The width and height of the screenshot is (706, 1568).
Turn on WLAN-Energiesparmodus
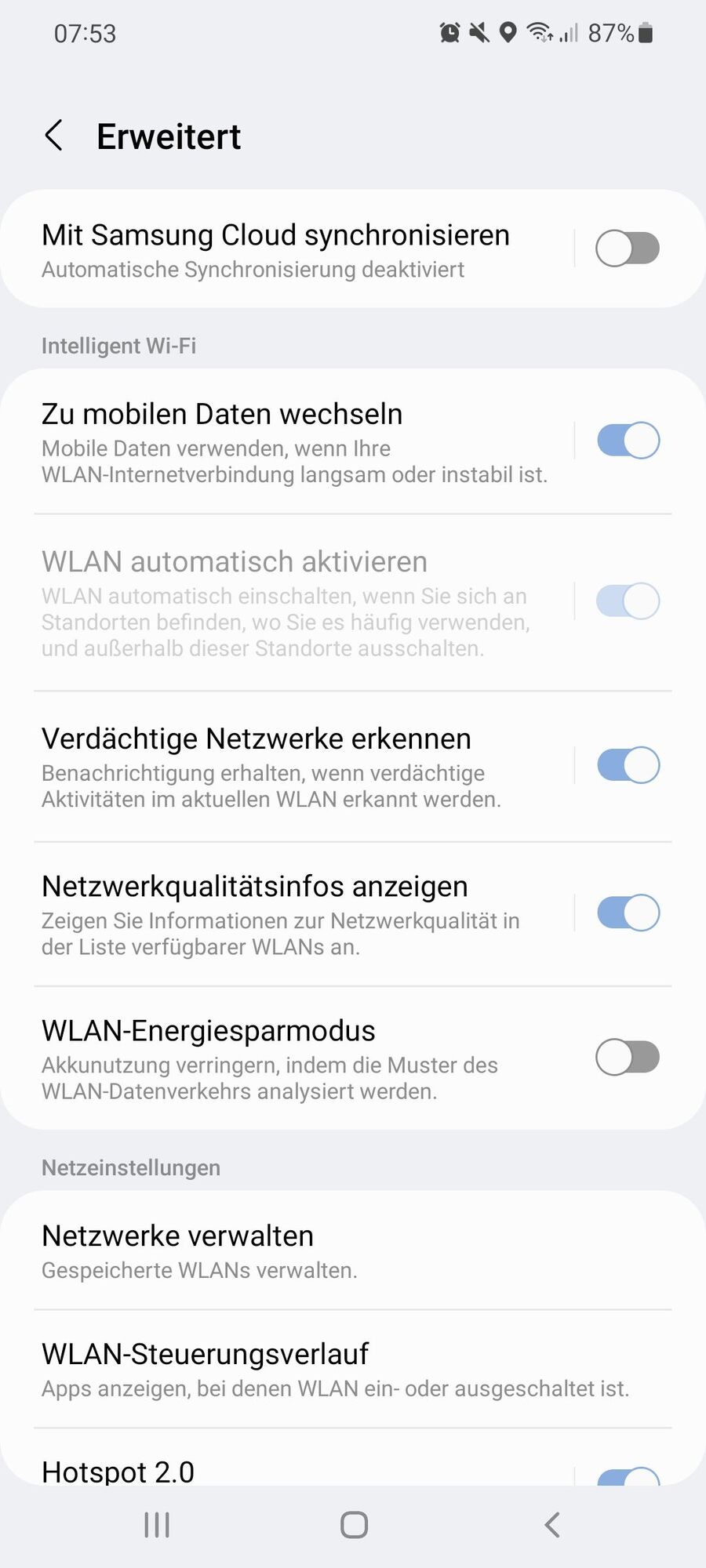coord(627,1058)
